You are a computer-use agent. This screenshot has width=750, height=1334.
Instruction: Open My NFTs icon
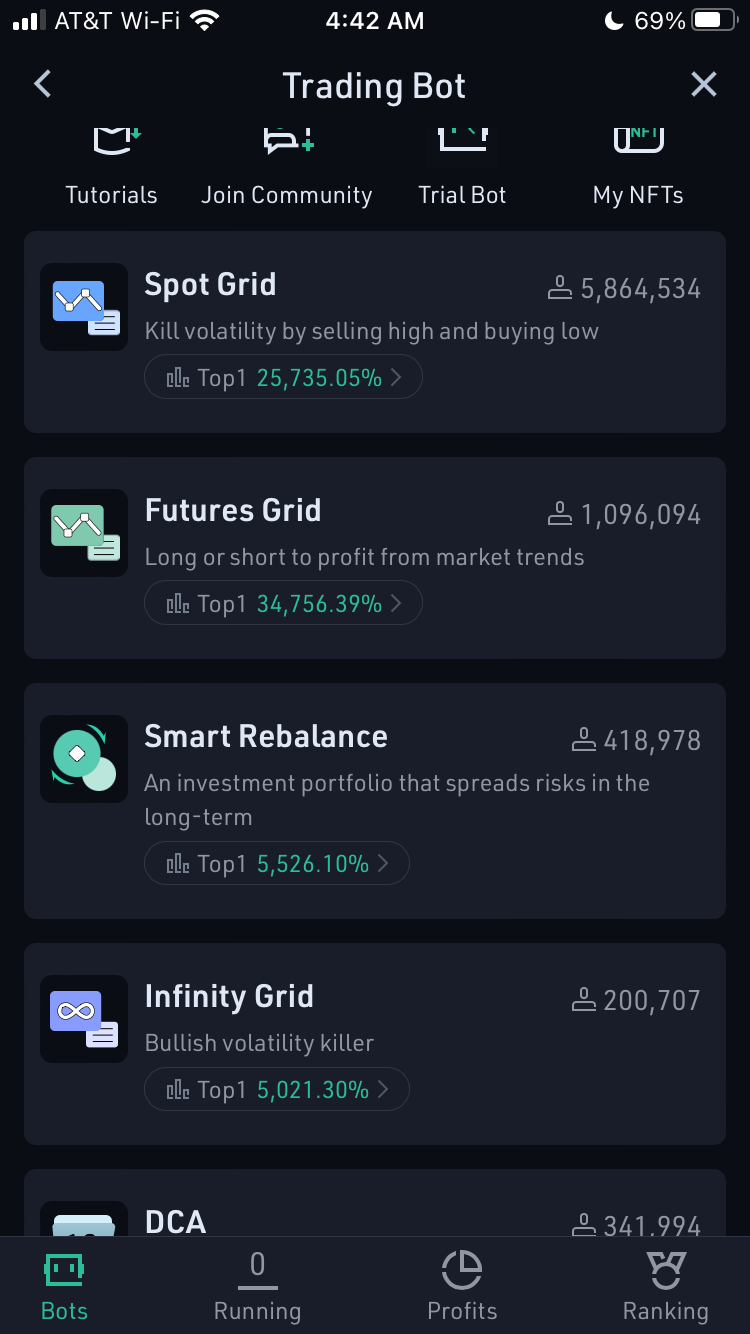[637, 140]
